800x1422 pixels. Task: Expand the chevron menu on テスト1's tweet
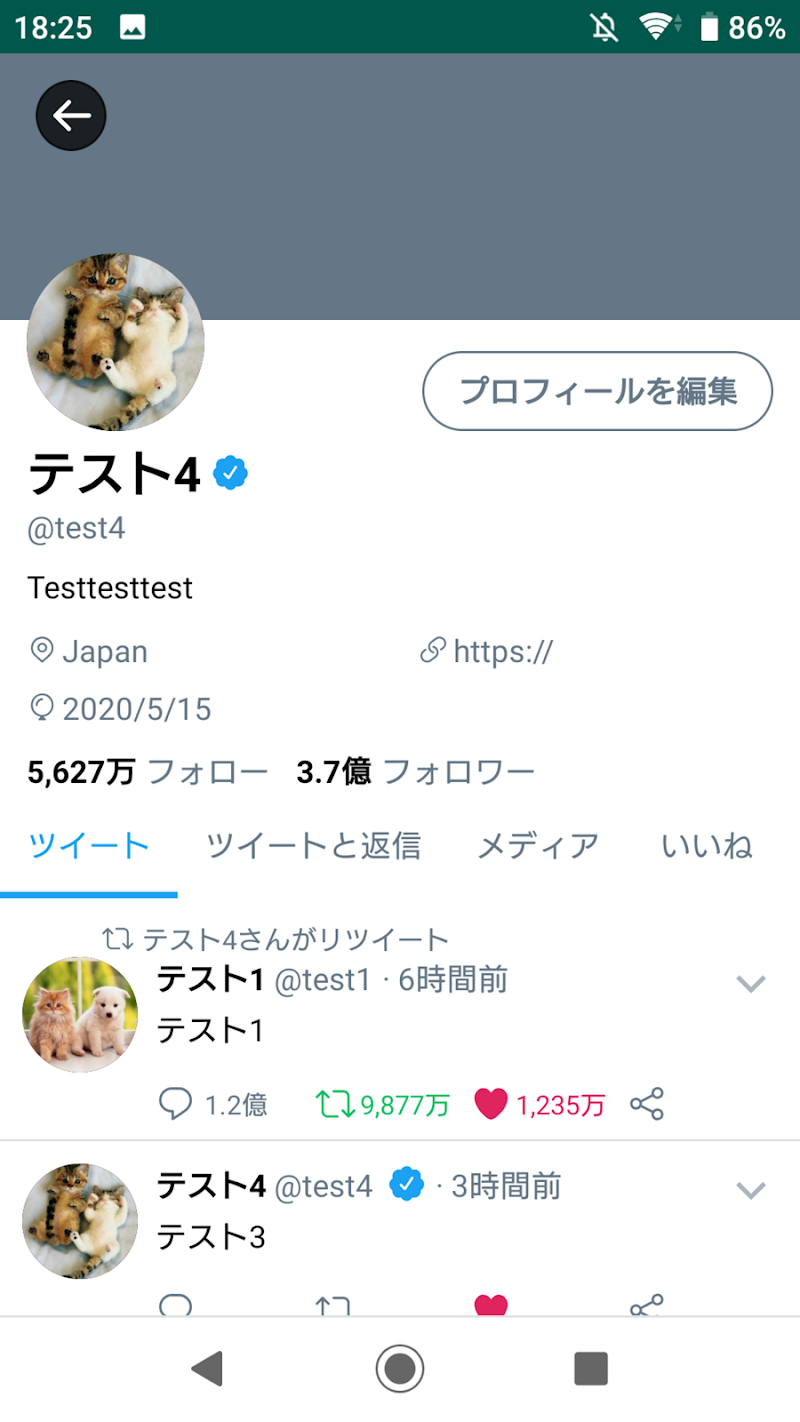pyautogui.click(x=750, y=983)
